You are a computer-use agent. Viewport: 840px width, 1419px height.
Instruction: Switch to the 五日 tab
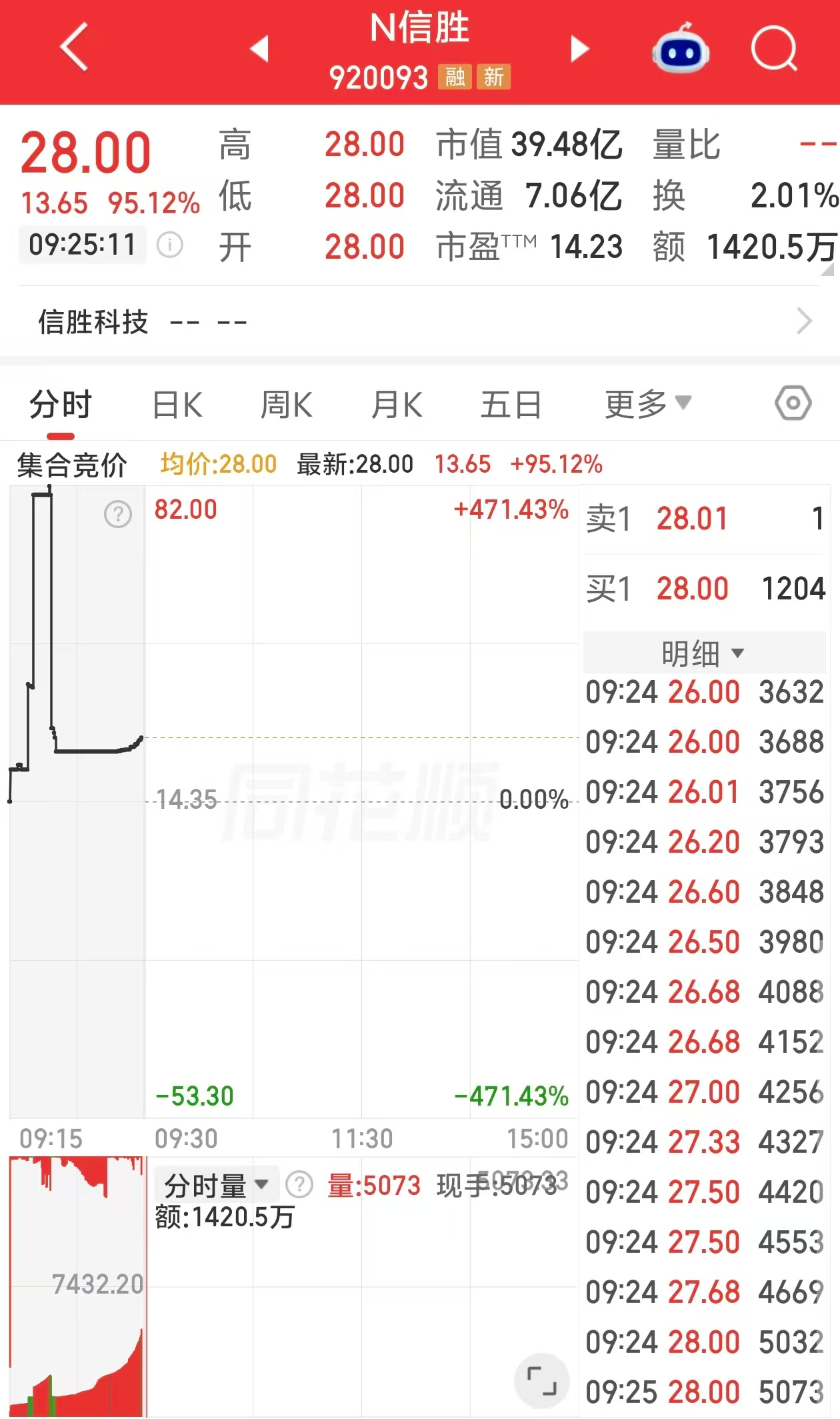coord(511,405)
